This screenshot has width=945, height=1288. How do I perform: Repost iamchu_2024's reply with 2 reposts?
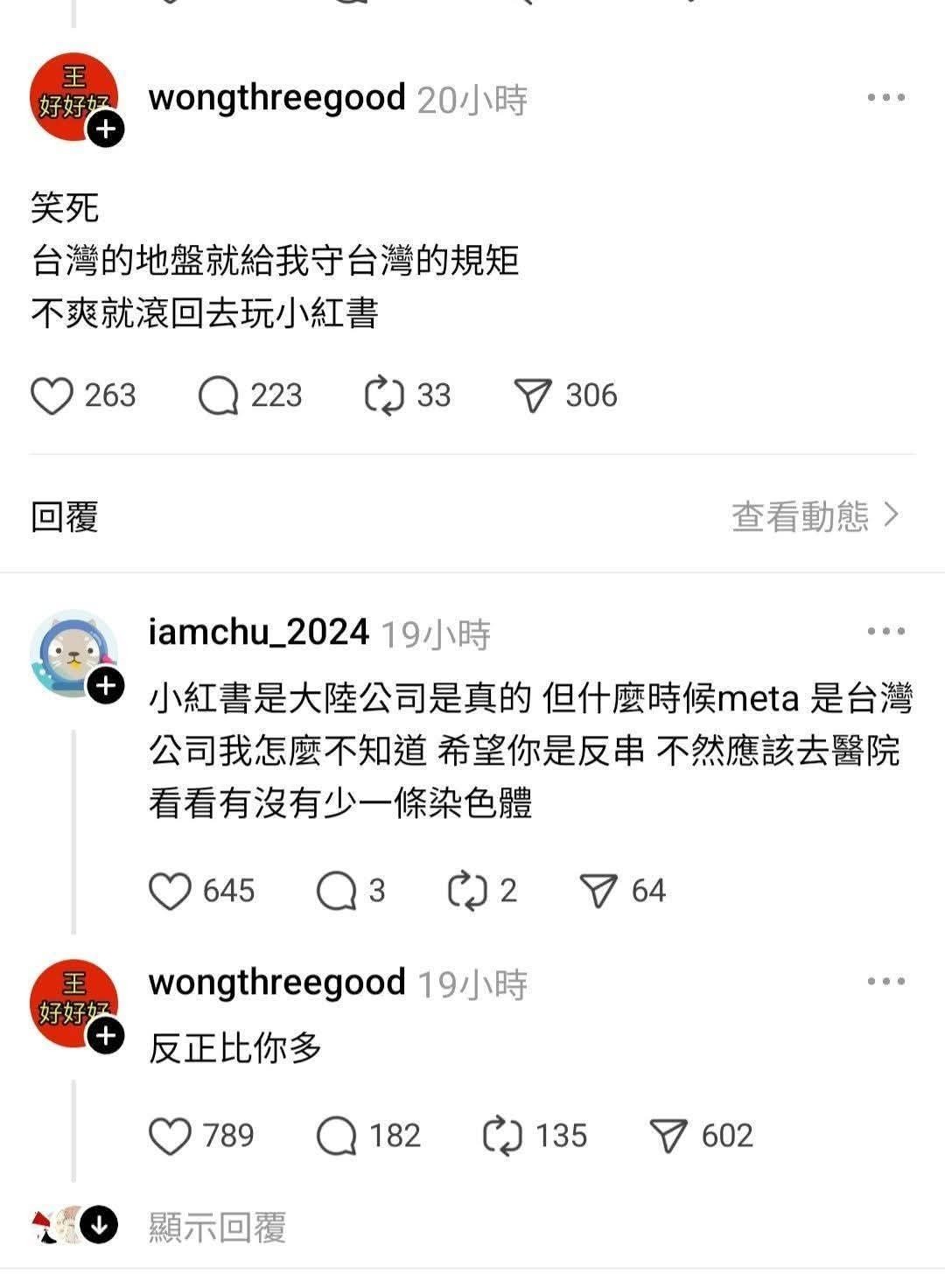point(467,892)
